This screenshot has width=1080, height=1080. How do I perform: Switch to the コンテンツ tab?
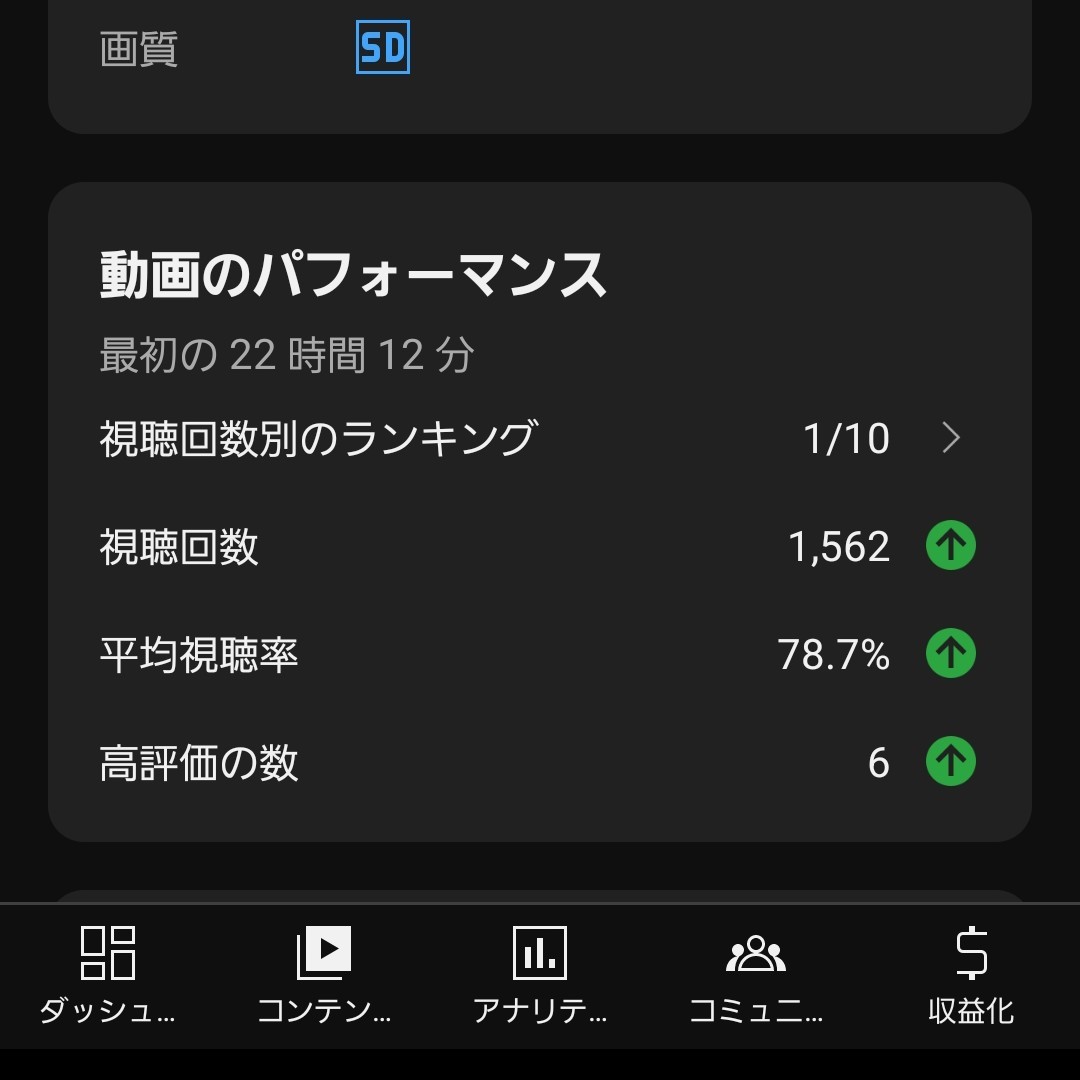[324, 975]
